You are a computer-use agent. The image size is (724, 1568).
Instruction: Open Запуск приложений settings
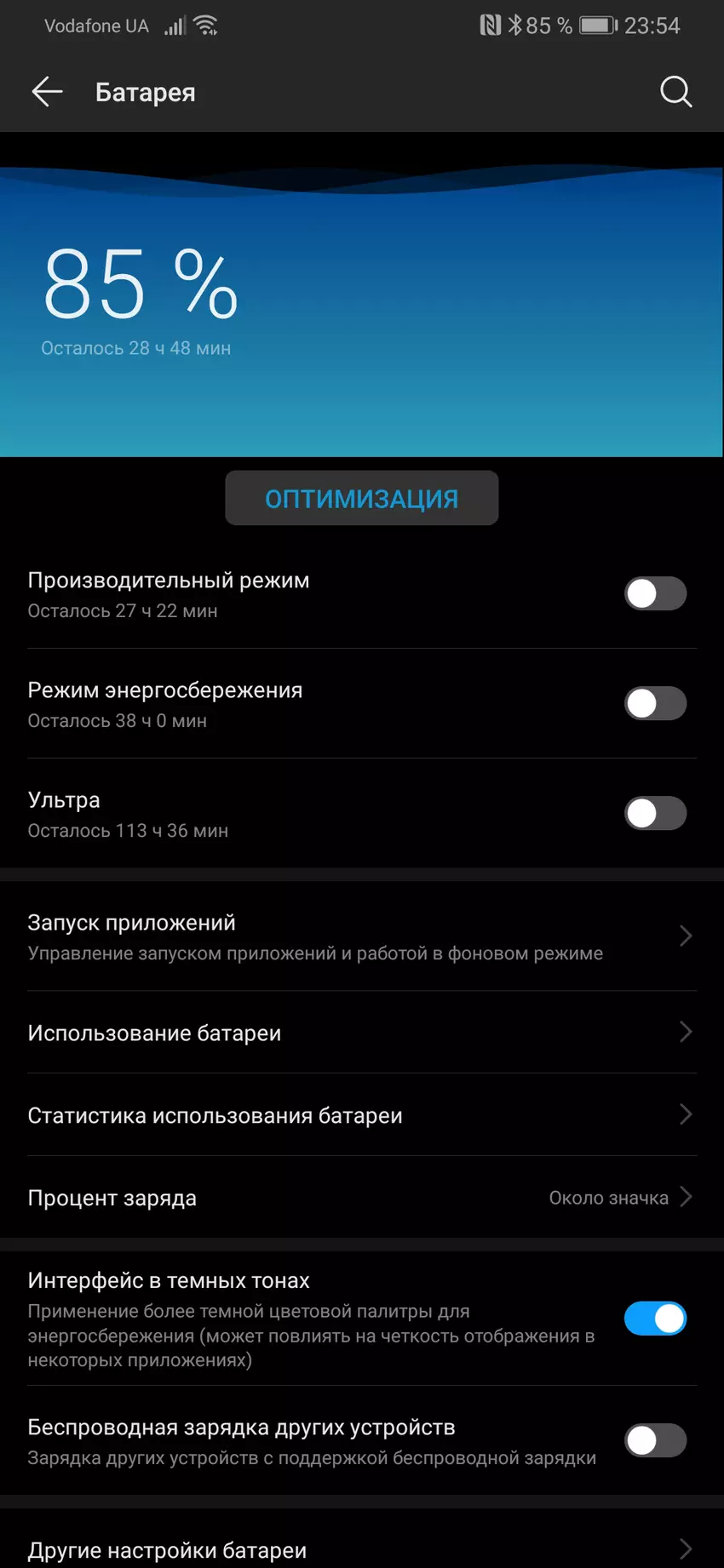(361, 936)
